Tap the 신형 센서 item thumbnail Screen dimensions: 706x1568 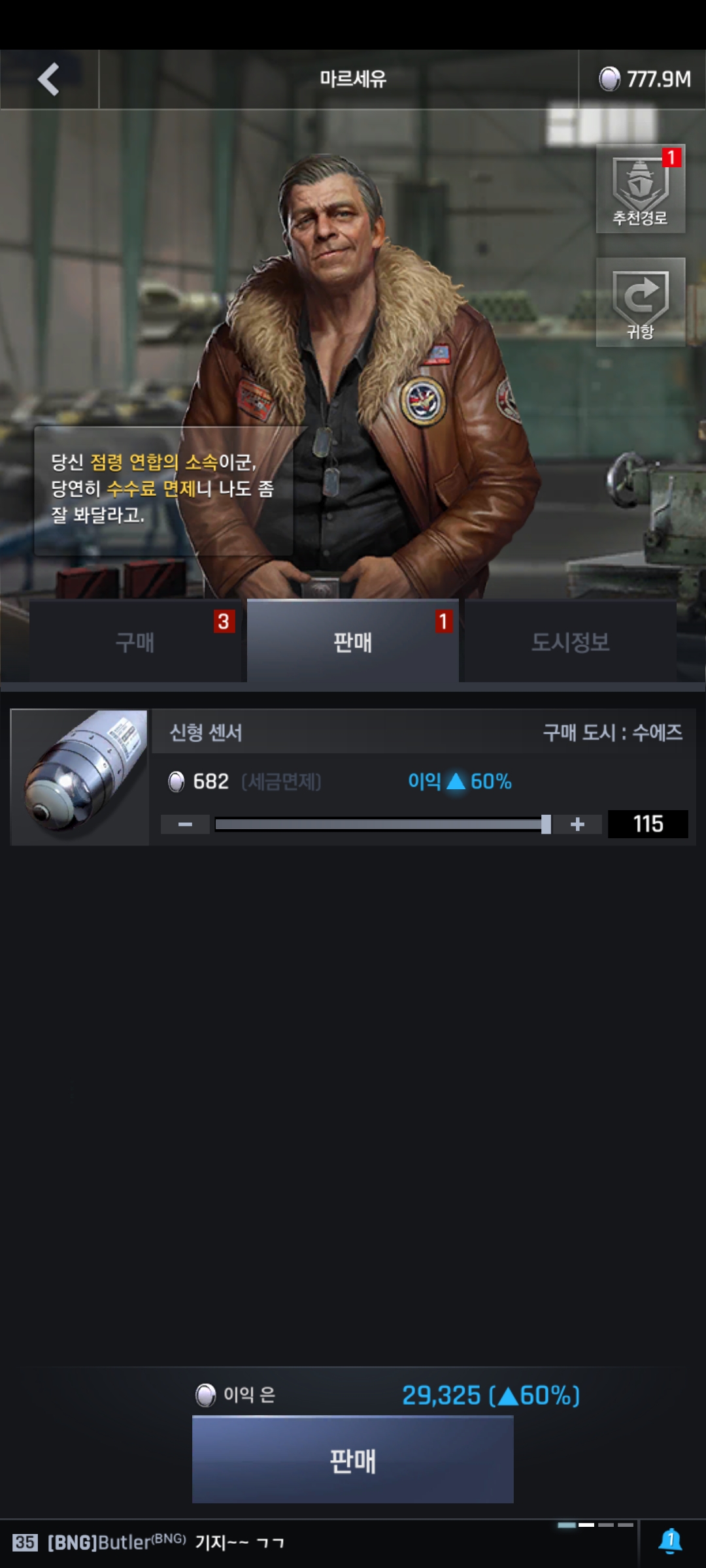(x=80, y=777)
